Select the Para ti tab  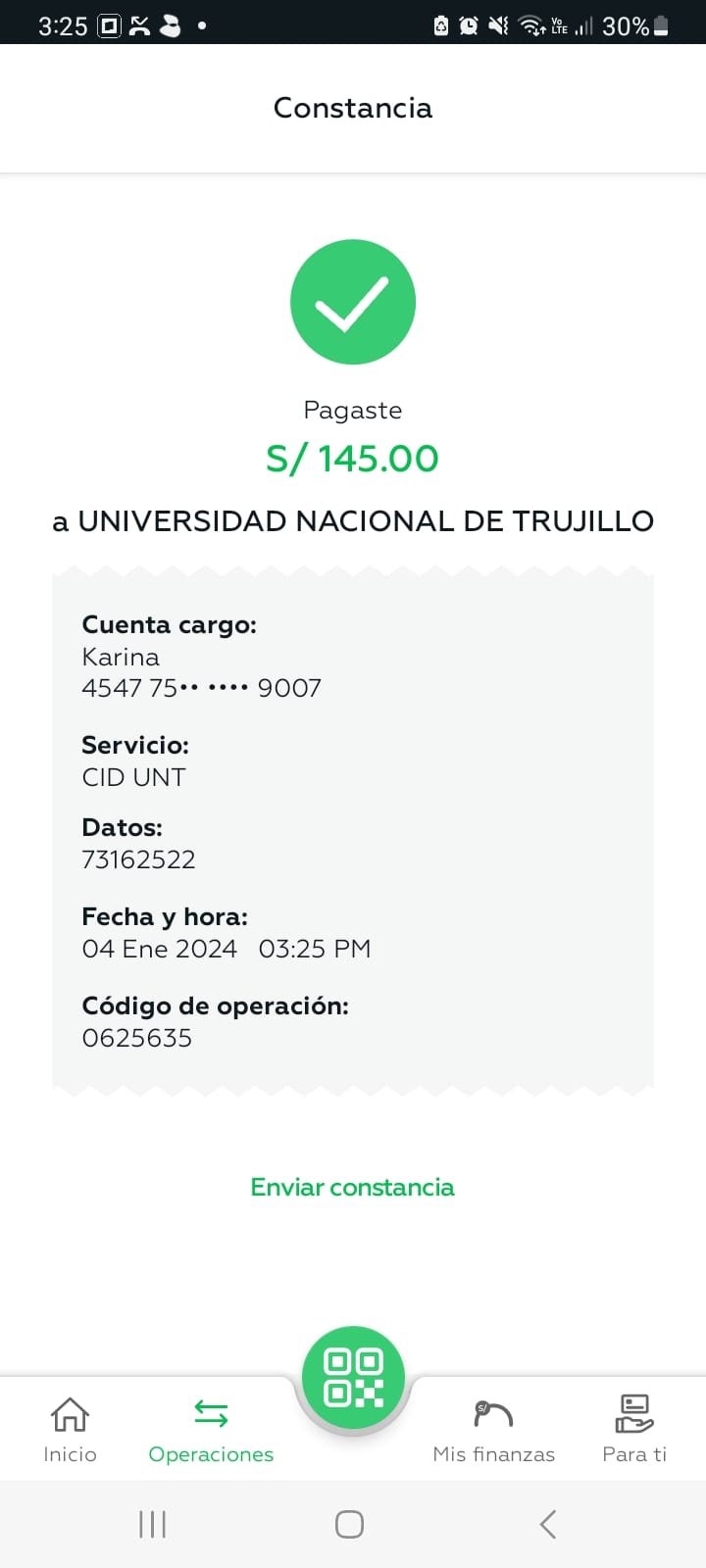pos(634,1429)
